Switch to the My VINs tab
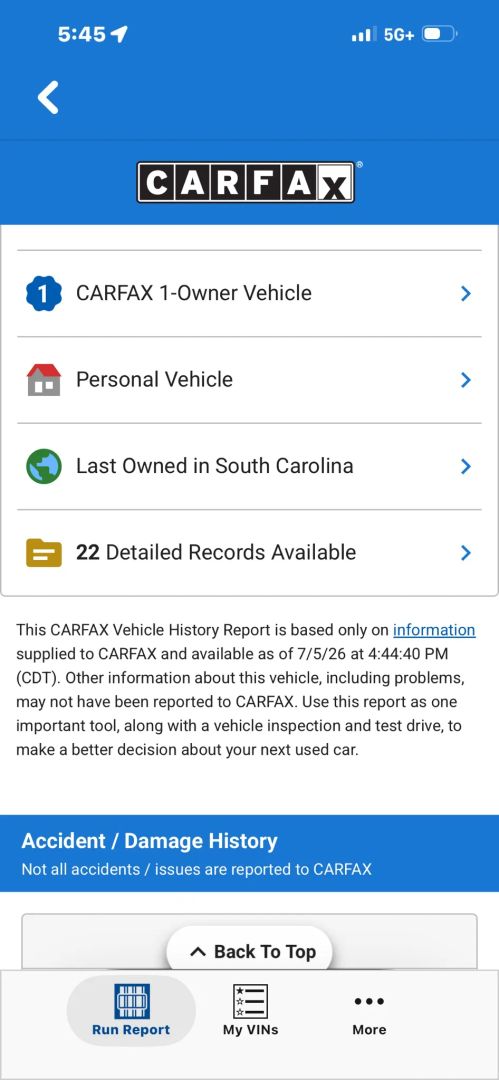Viewport: 499px width, 1080px height. click(x=250, y=1010)
